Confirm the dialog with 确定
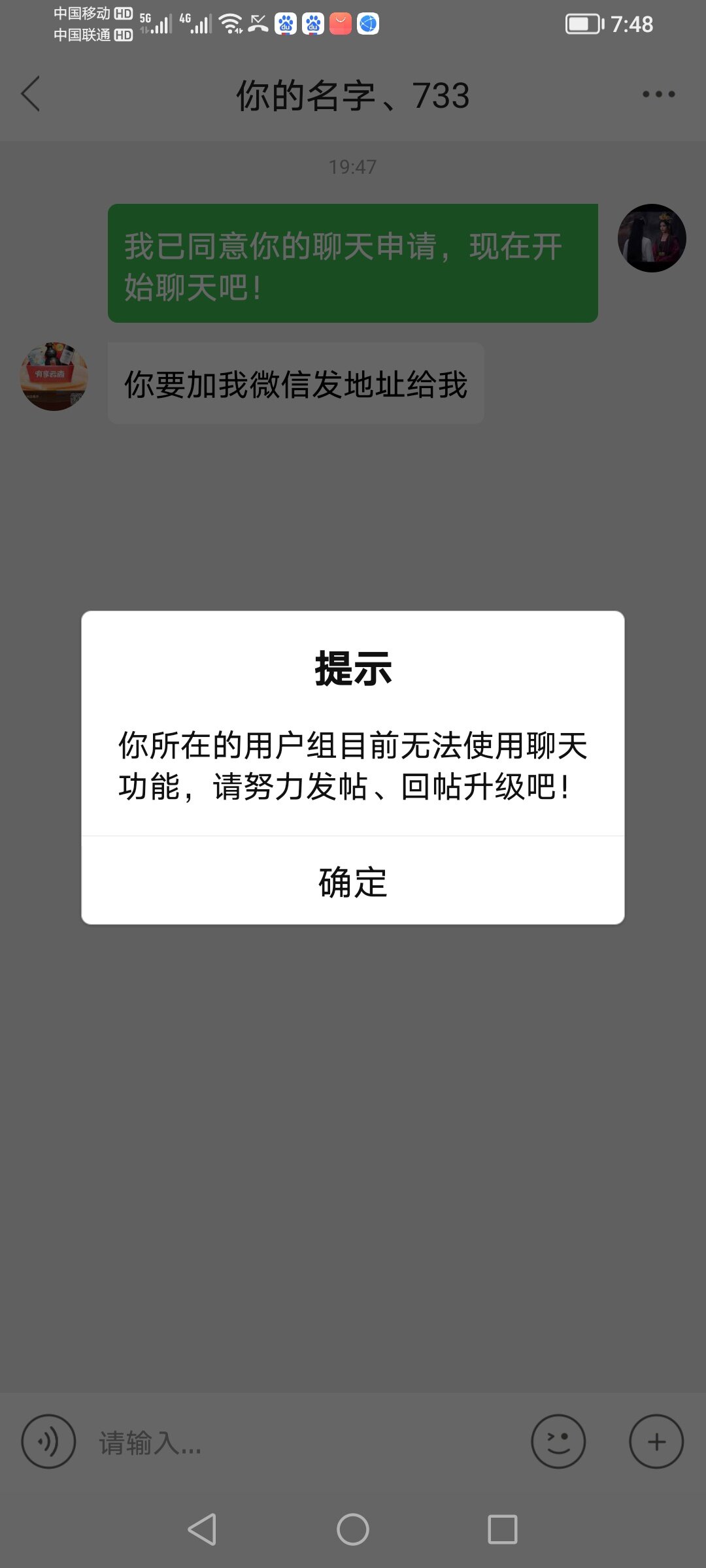This screenshot has width=706, height=1568. [353, 881]
